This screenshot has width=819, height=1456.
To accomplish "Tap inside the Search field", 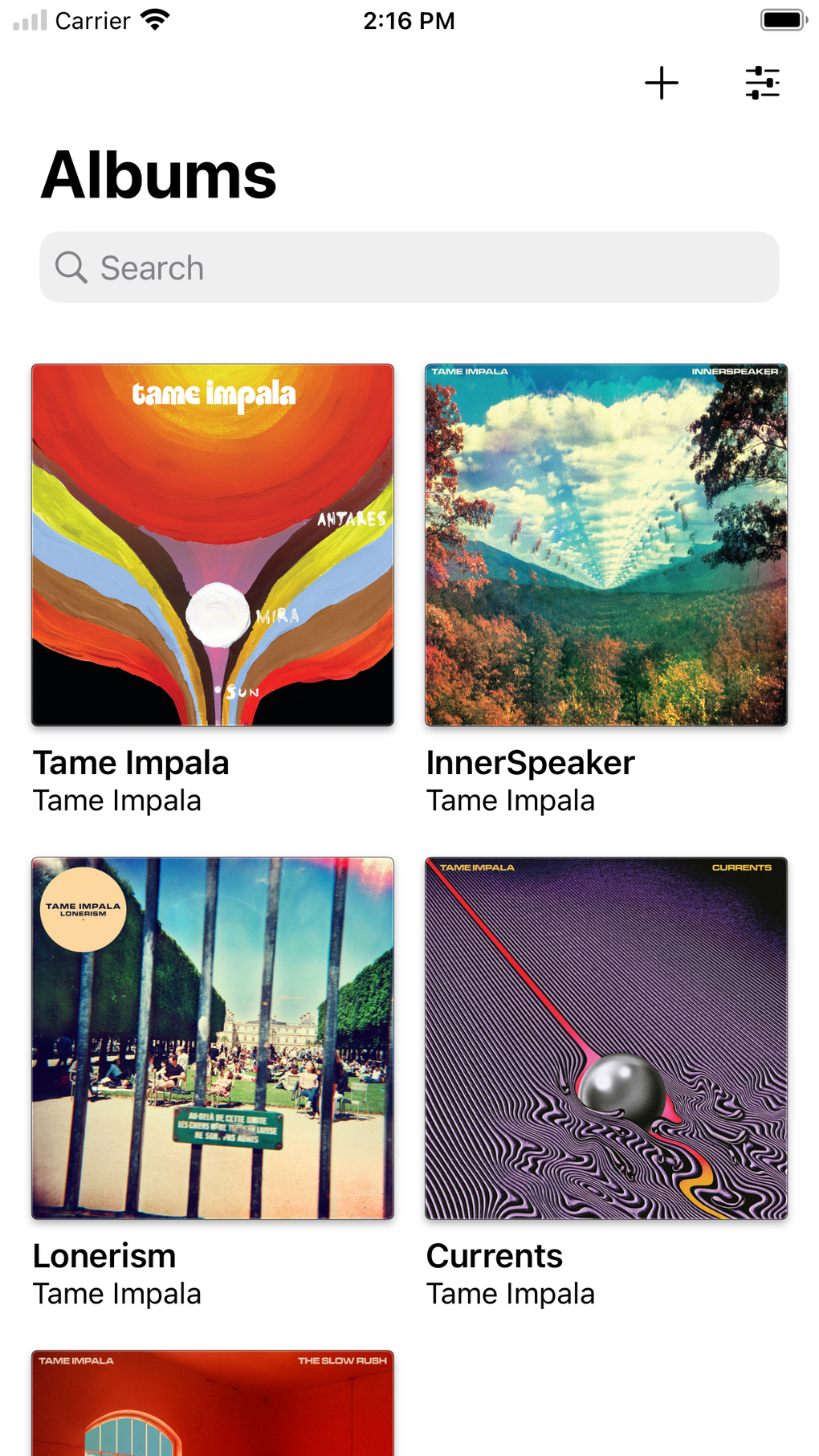I will click(409, 267).
